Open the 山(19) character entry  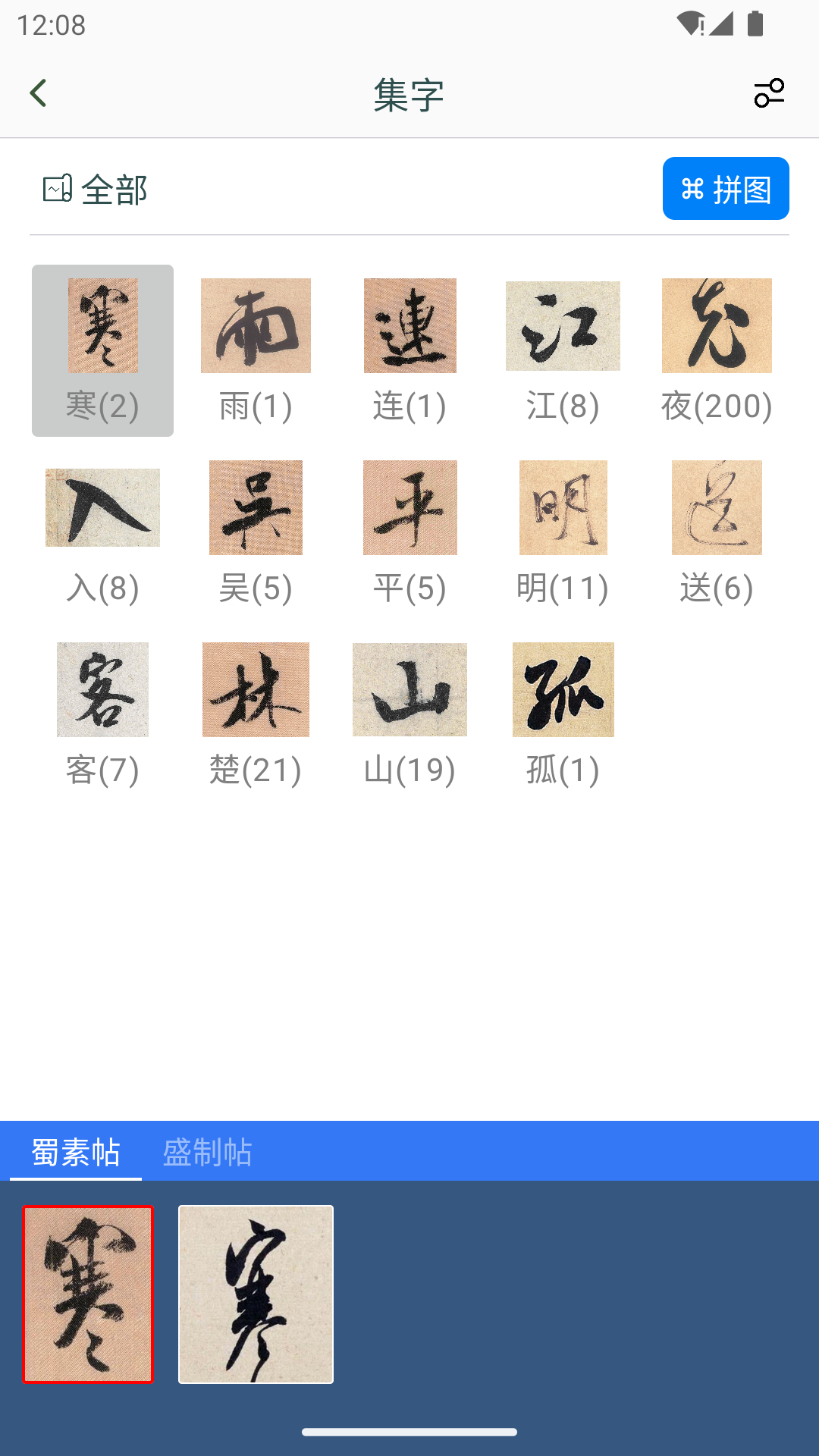pos(409,690)
